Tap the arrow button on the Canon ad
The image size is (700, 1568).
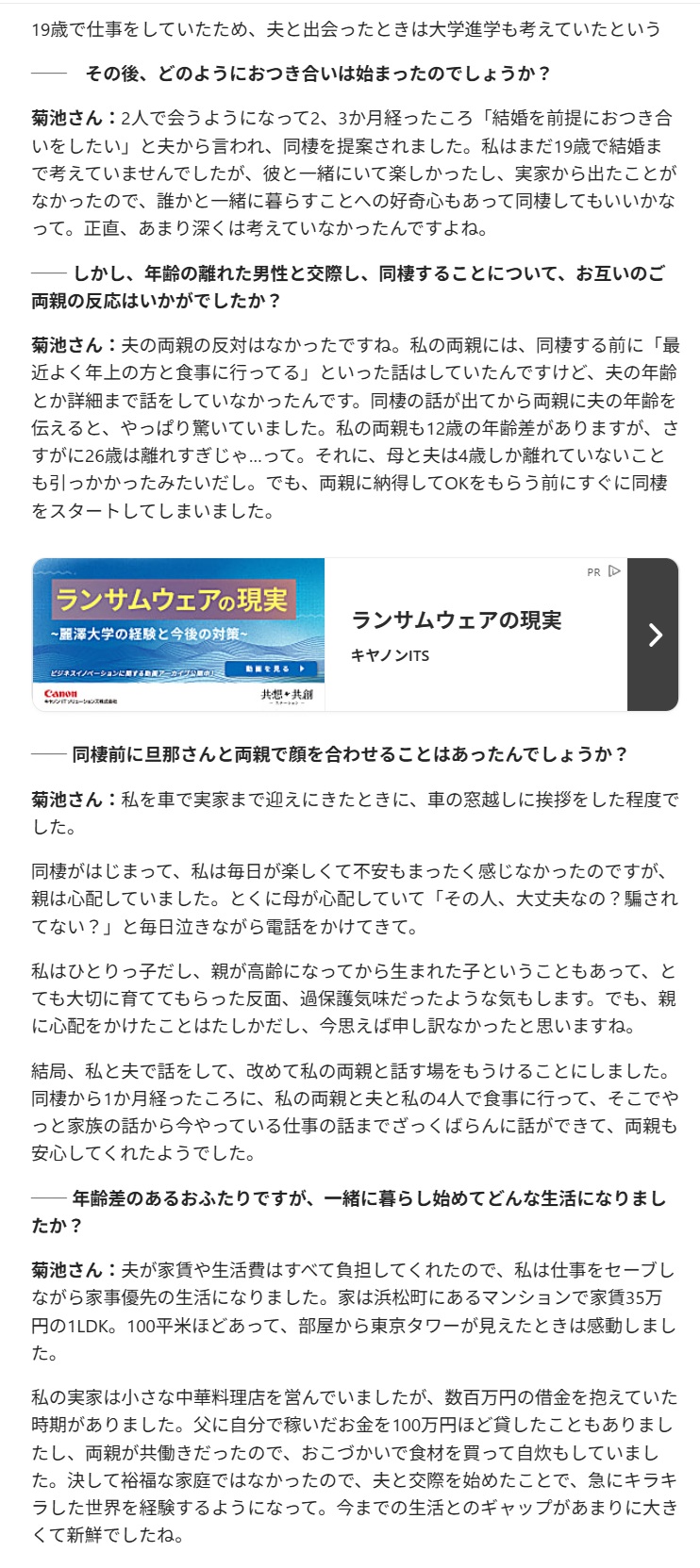click(653, 635)
